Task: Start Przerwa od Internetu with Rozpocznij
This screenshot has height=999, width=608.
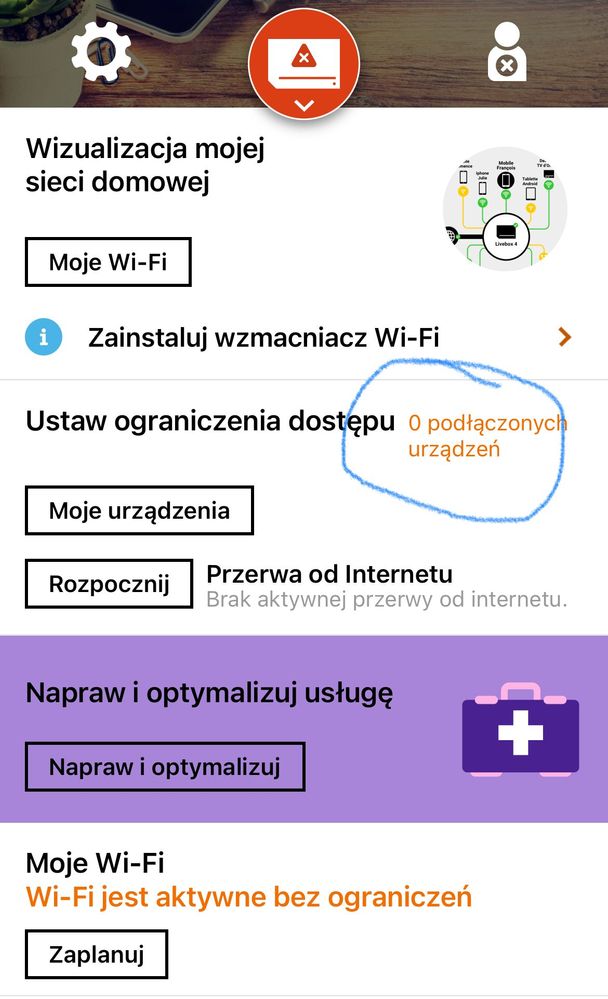Action: [x=108, y=584]
